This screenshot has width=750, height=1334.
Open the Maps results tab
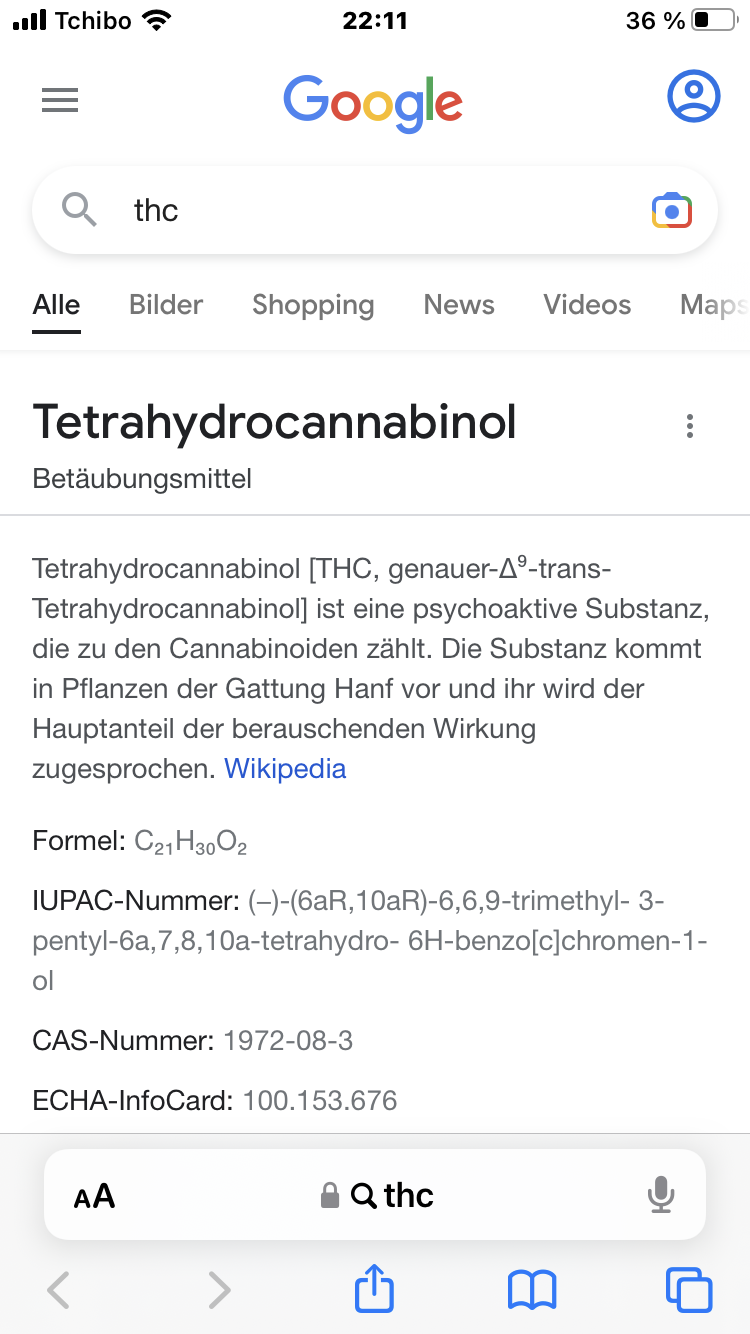click(712, 305)
